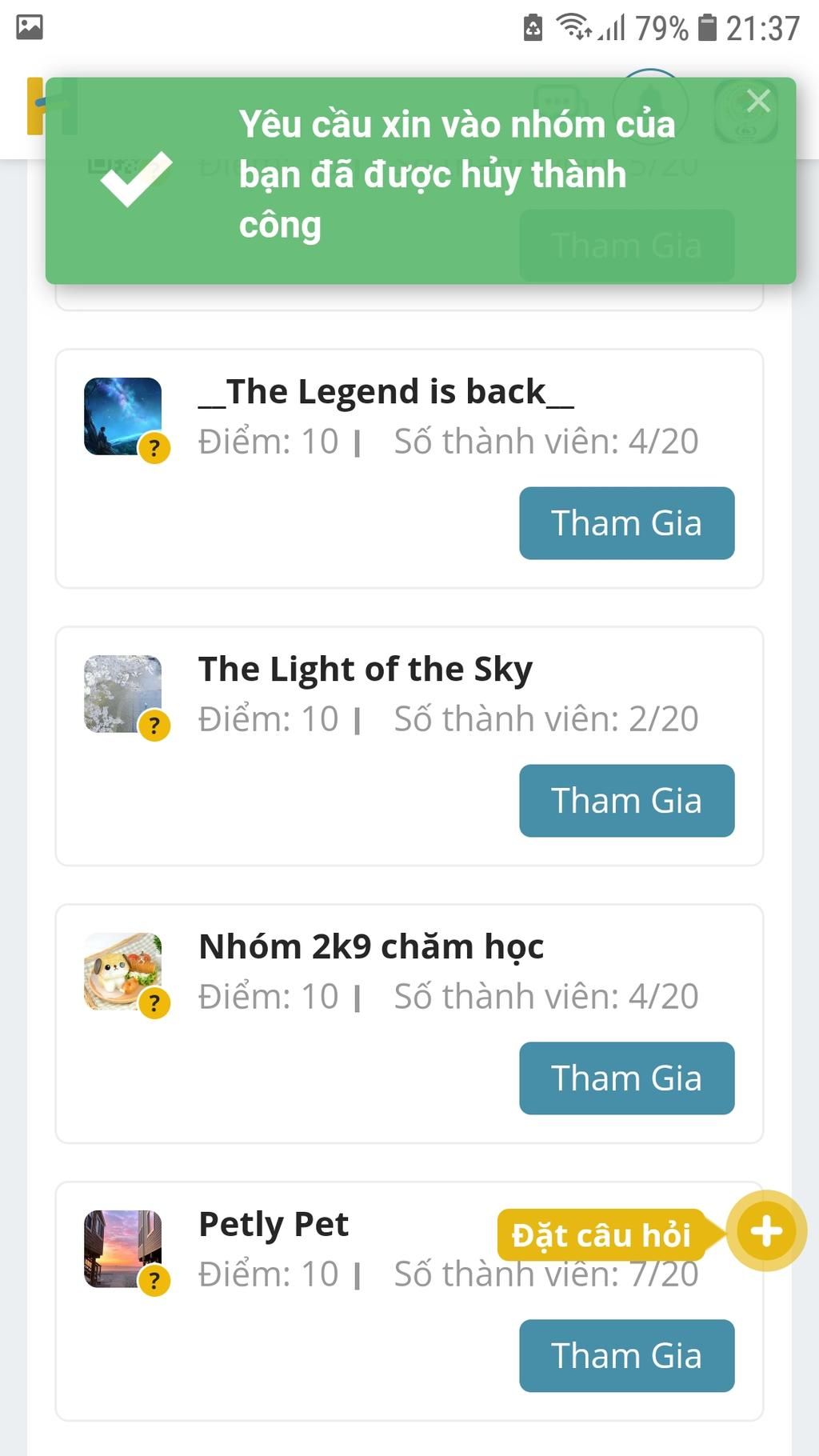Join The Light of the Sky group
Screen dimensions: 819x1456
626,801
